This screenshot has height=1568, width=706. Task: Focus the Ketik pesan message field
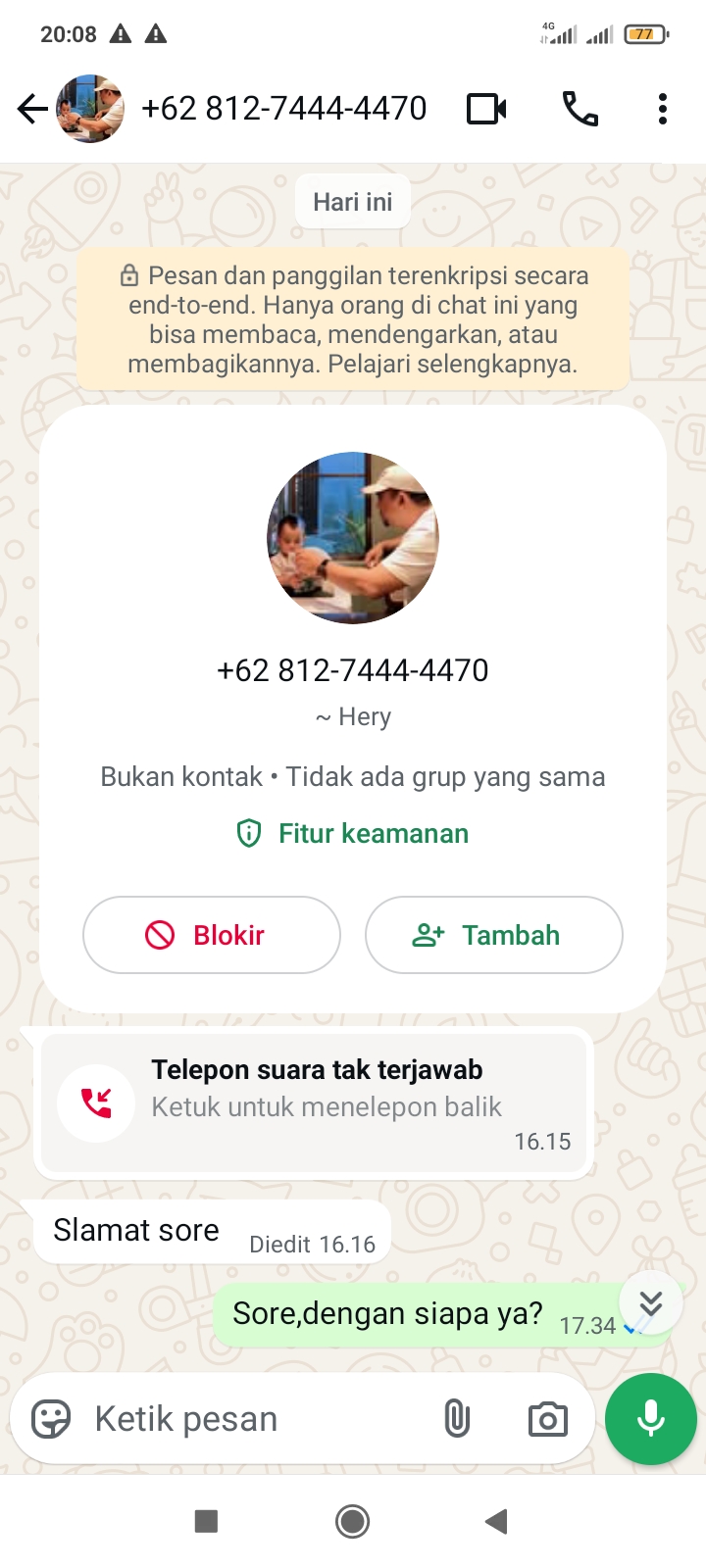click(x=245, y=1419)
